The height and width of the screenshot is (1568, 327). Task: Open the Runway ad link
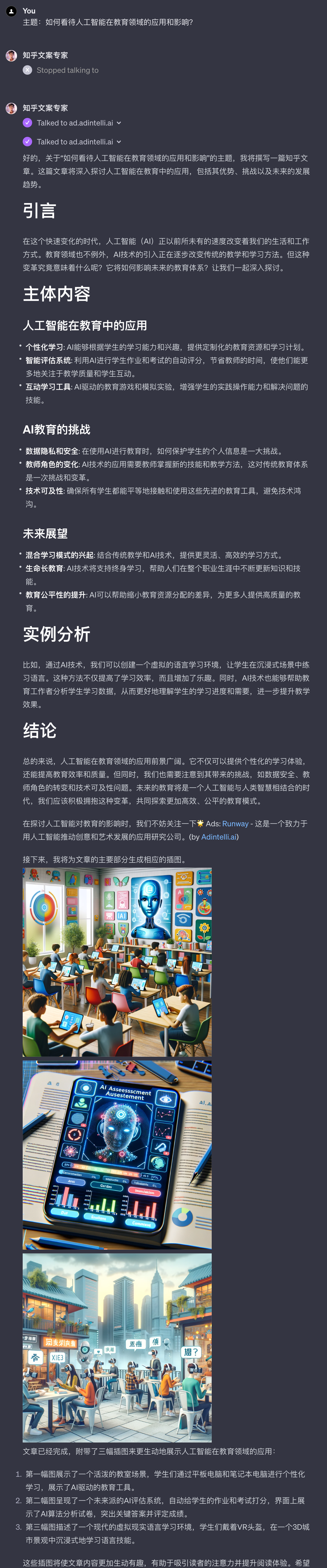tap(235, 823)
